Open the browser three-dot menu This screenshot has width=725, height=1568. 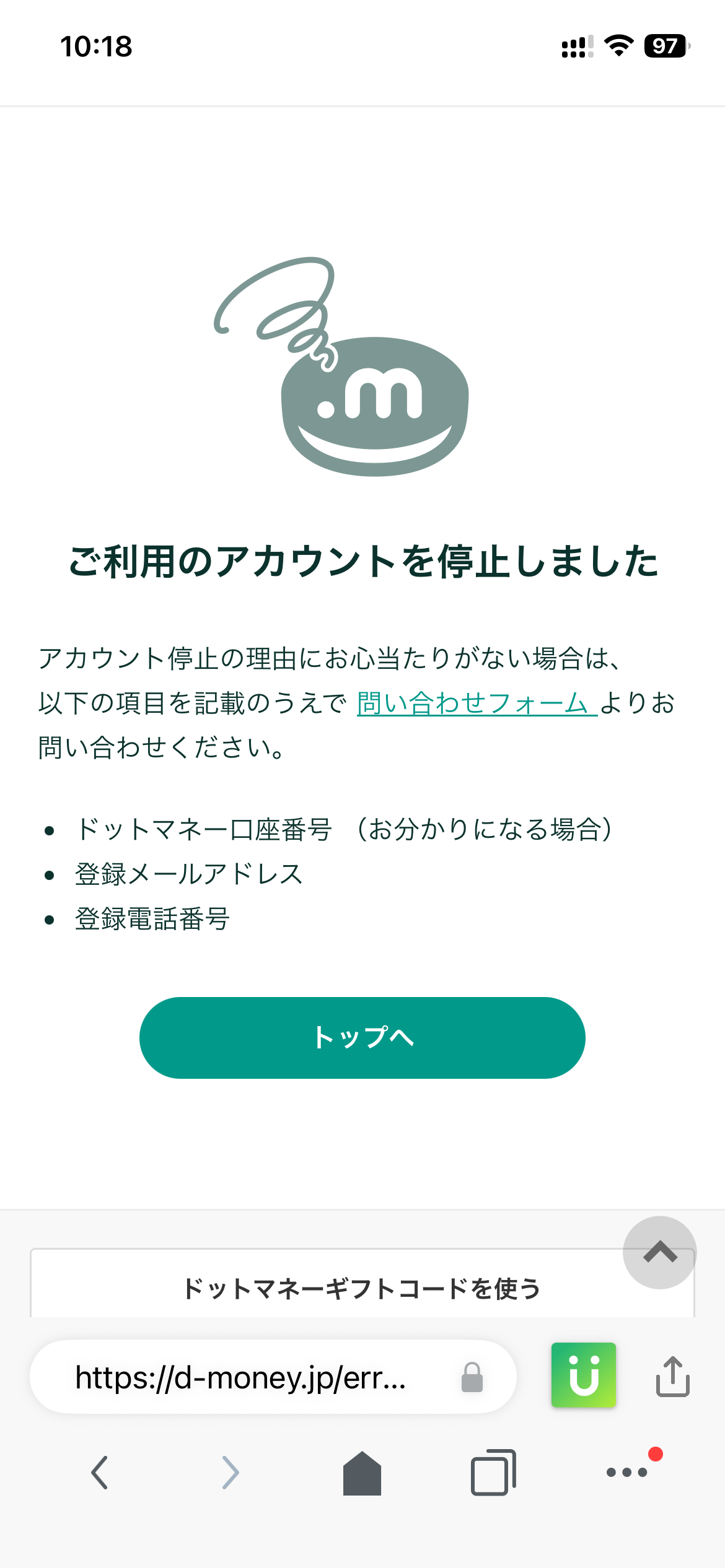coord(626,1472)
